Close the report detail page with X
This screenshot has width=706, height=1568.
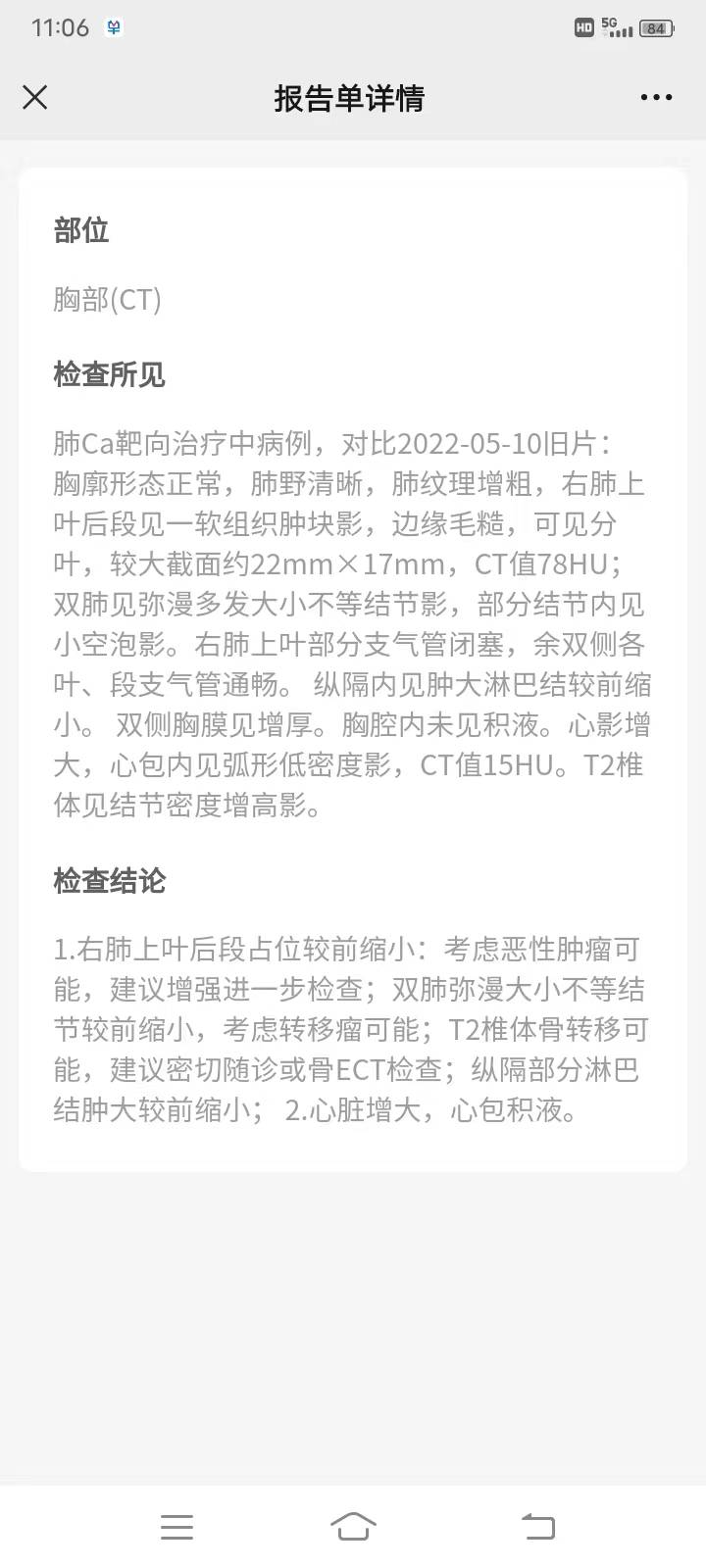[35, 97]
